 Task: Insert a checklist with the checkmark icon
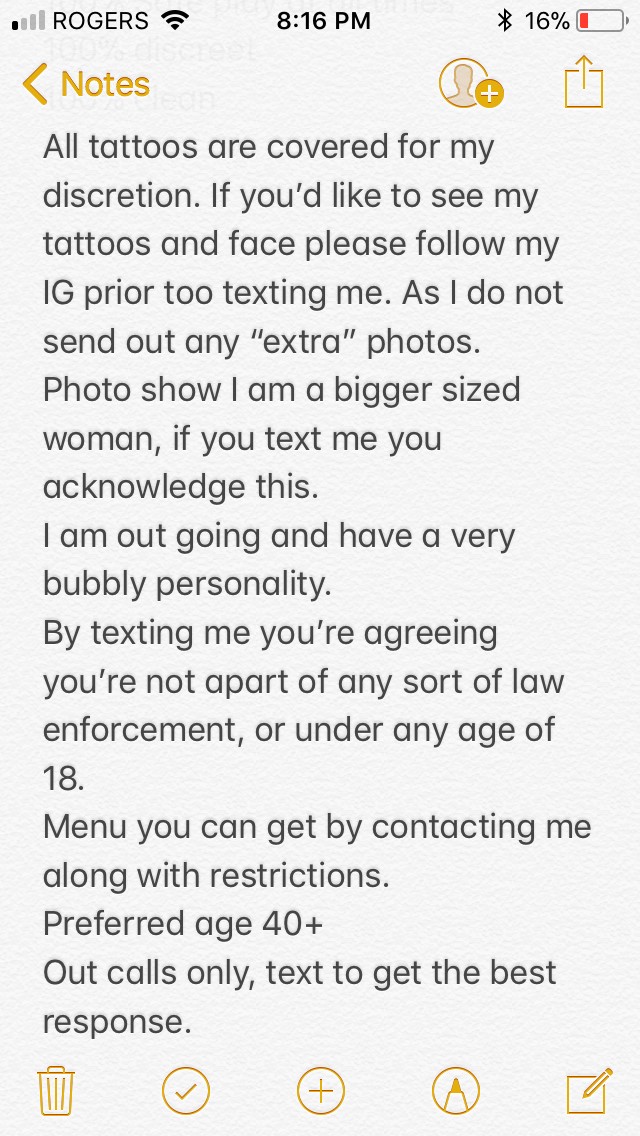(x=186, y=1090)
